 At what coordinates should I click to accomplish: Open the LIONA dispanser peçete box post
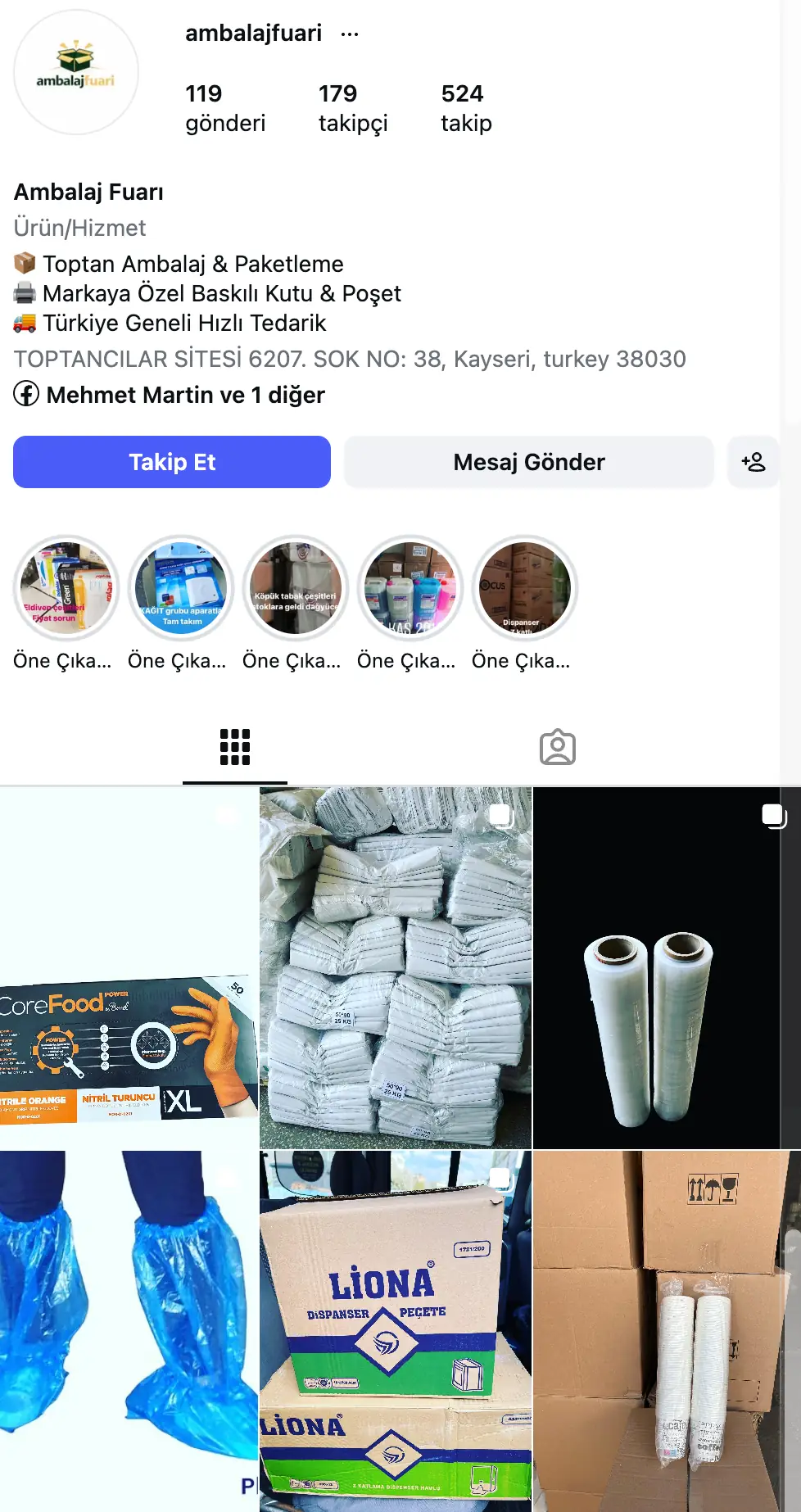tap(396, 1331)
